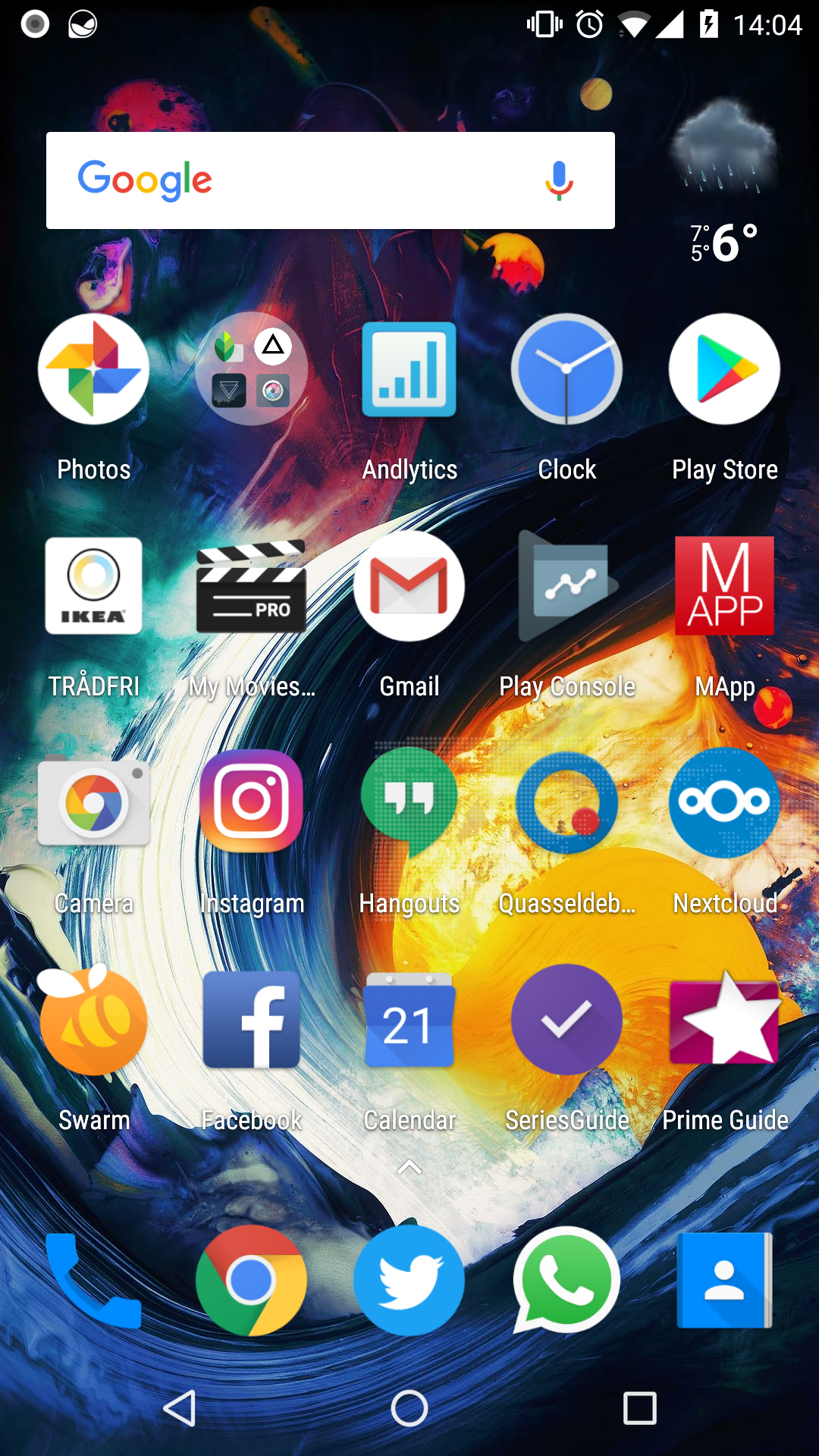Image resolution: width=819 pixels, height=1456 pixels.
Task: Open Chrome from the dock
Action: tap(251, 1279)
